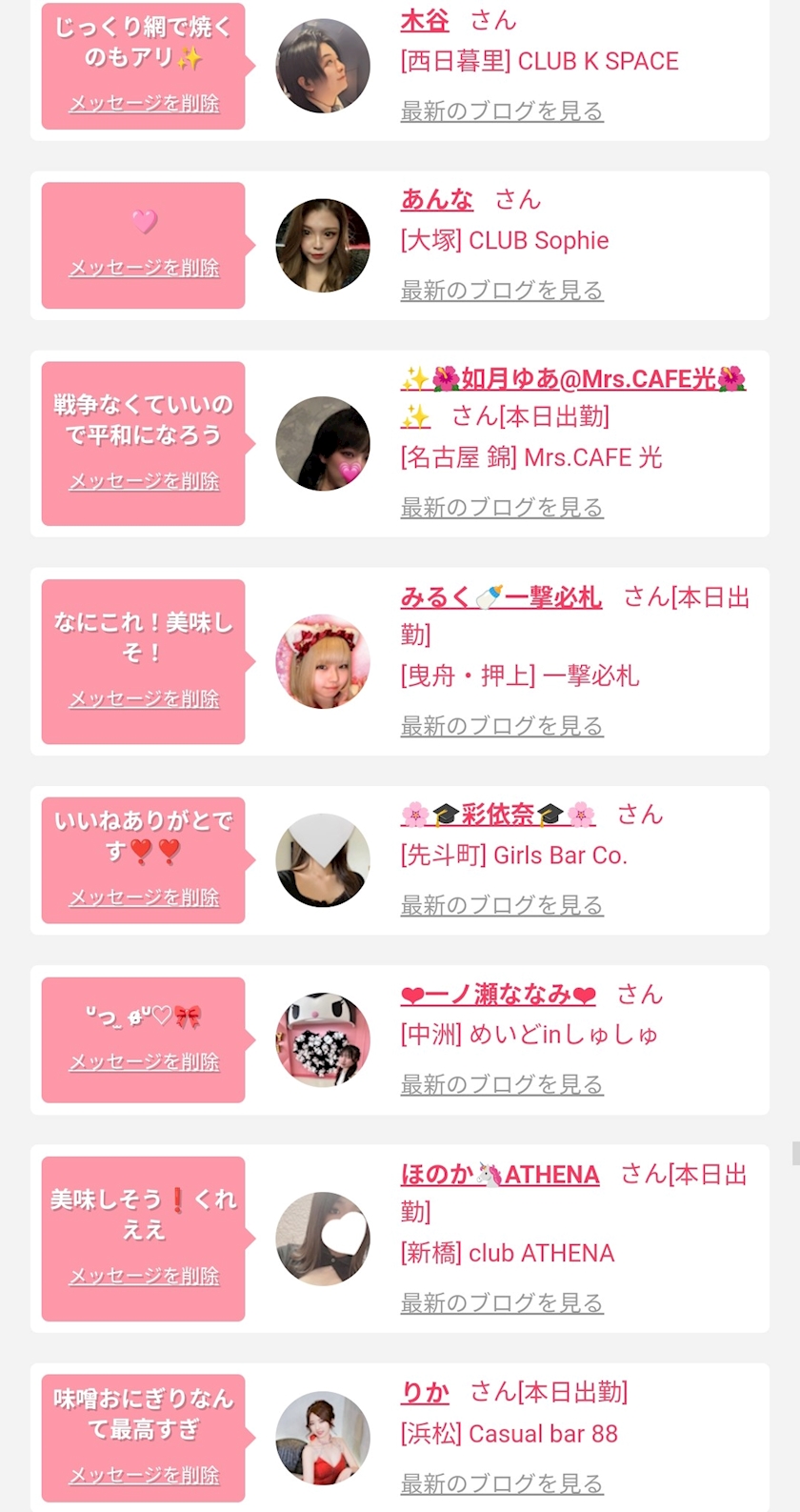The image size is (800, 1512).
Task: Open みるく一撃必札 profile link
Action: pyautogui.click(x=501, y=597)
